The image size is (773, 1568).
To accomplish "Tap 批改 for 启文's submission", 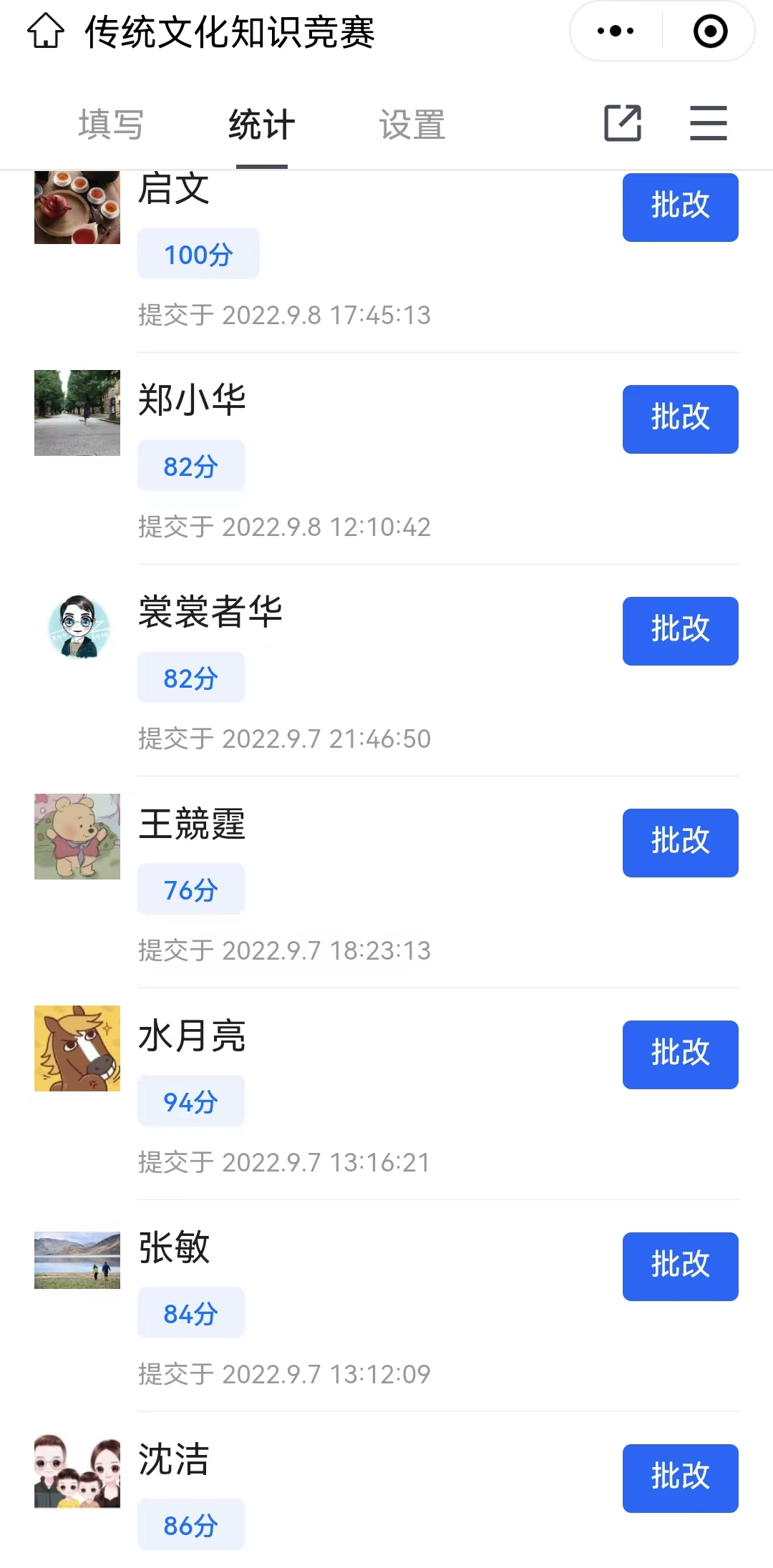I will click(x=680, y=207).
